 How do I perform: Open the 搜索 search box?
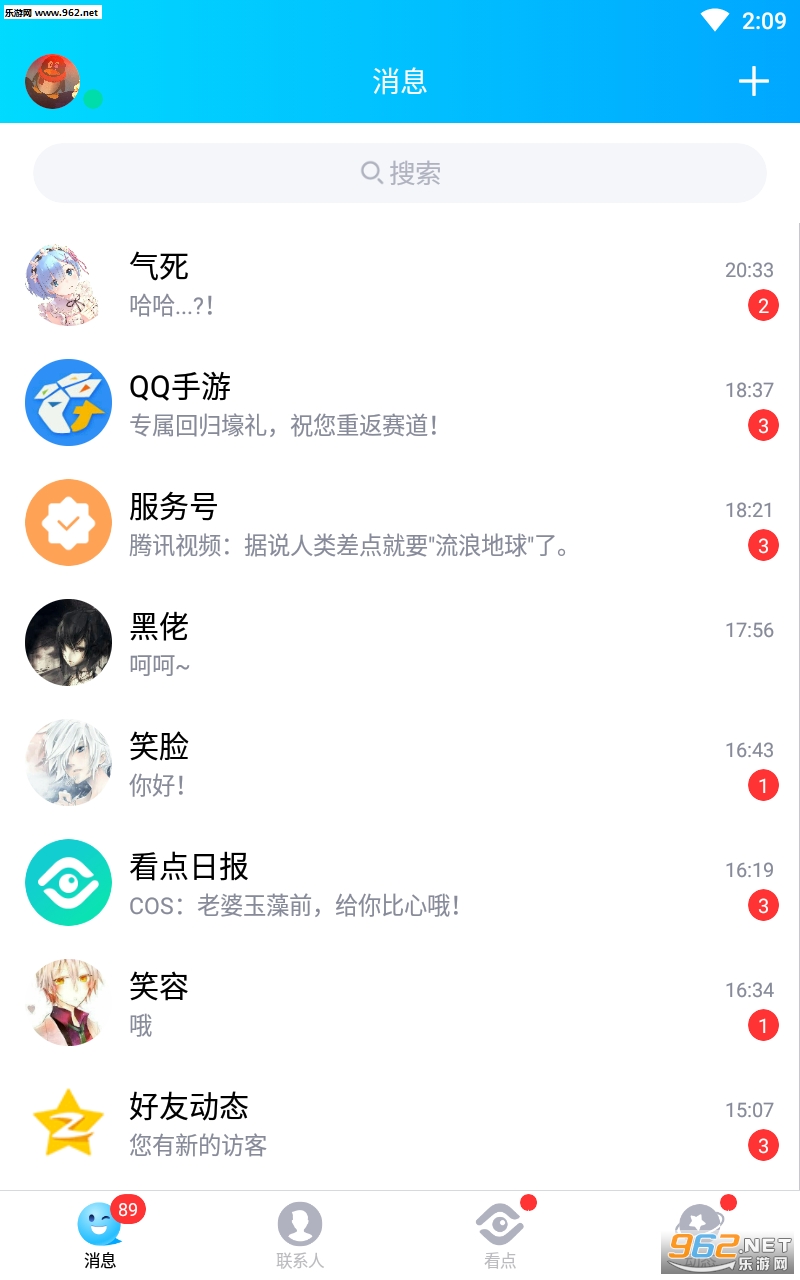tap(400, 173)
